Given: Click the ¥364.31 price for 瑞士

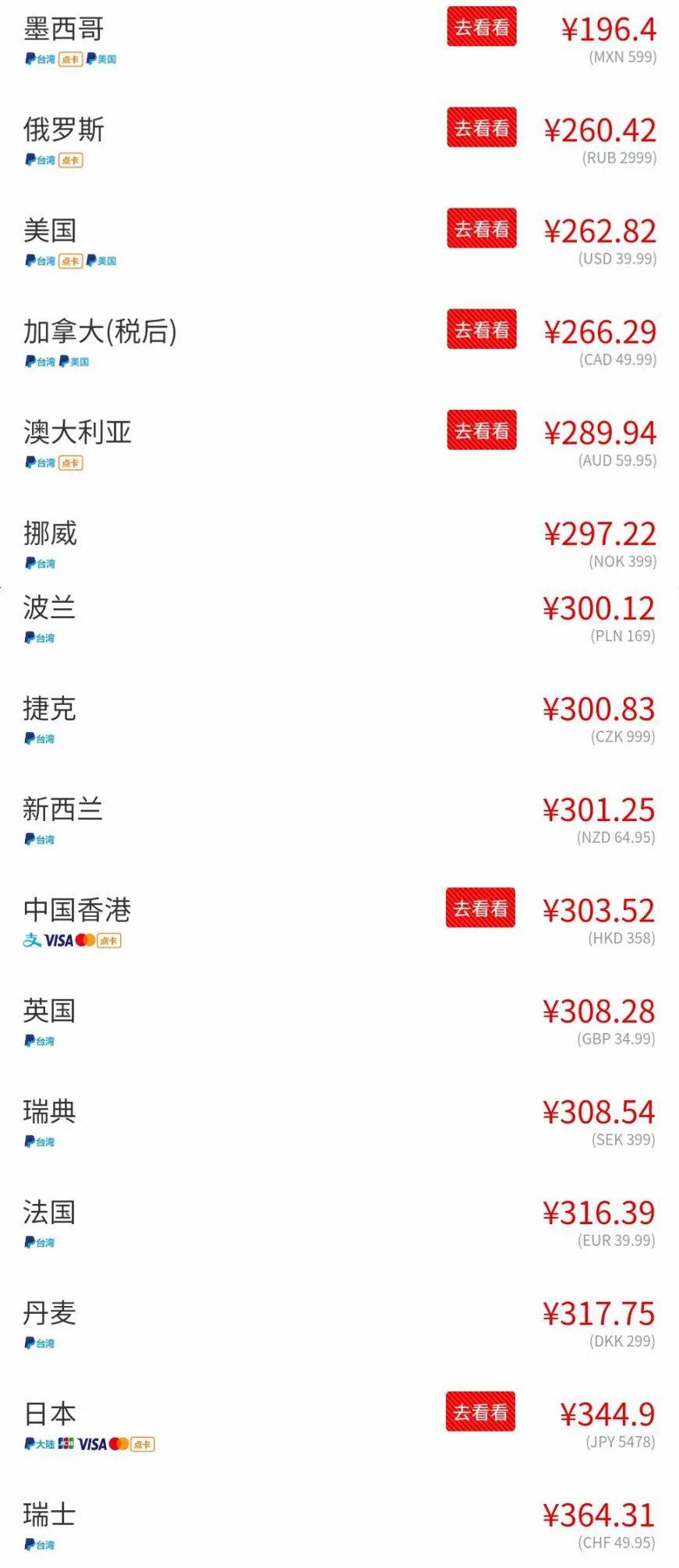Looking at the screenshot, I should click(x=600, y=1513).
